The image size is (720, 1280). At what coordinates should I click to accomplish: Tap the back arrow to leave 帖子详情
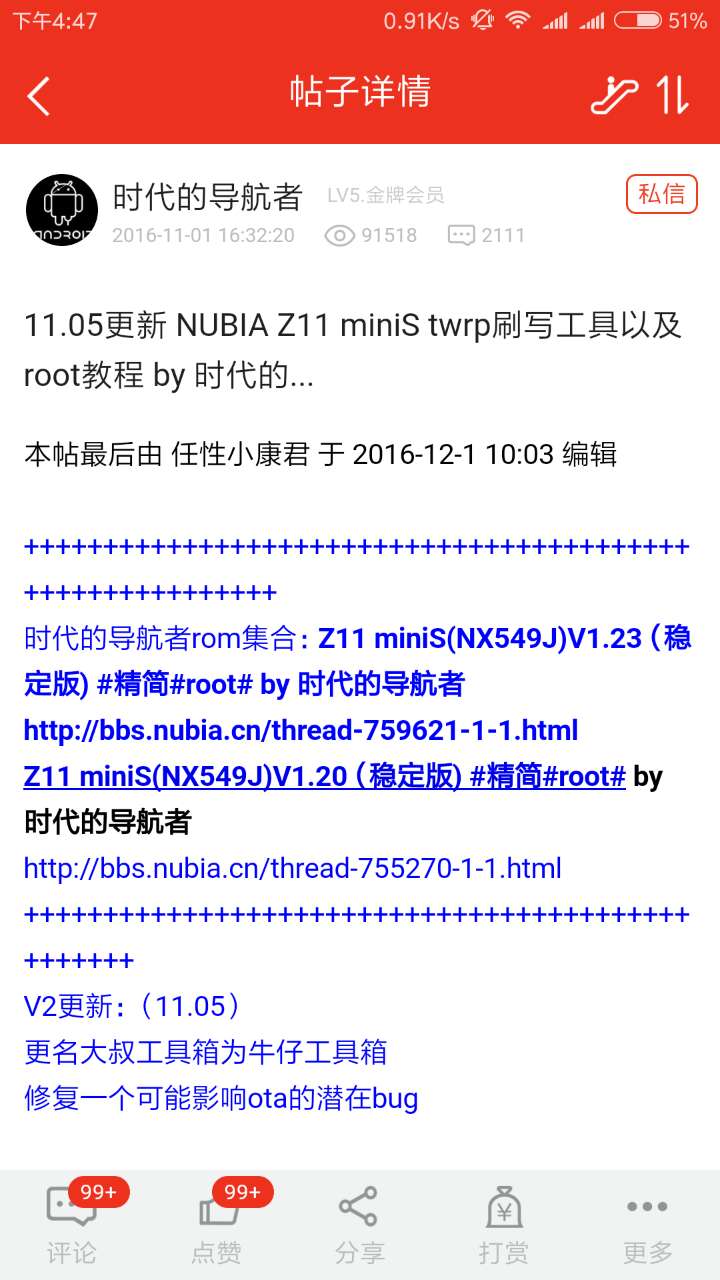pyautogui.click(x=38, y=94)
